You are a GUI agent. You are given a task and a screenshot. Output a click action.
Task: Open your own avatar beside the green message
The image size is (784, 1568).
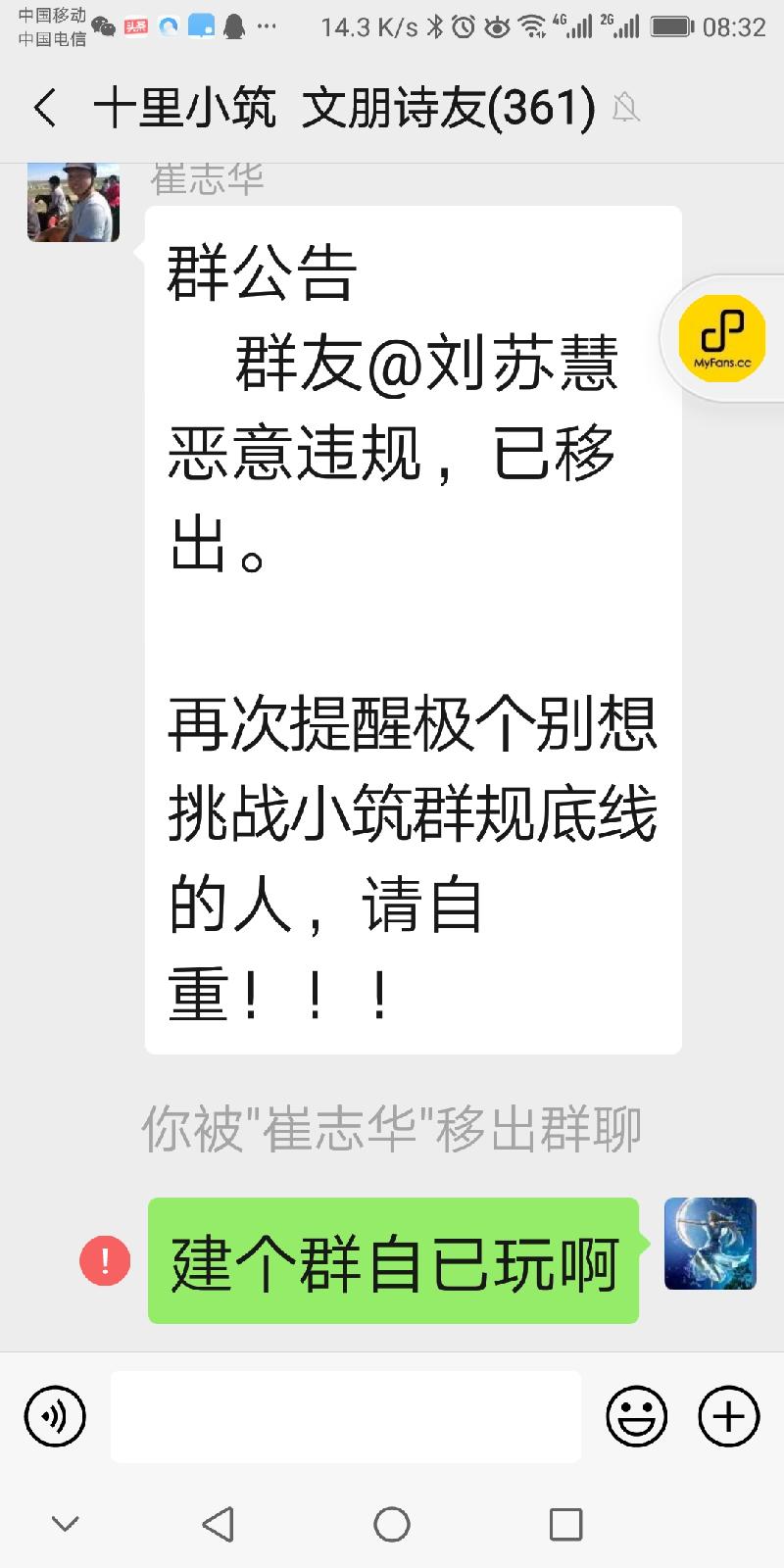710,1244
